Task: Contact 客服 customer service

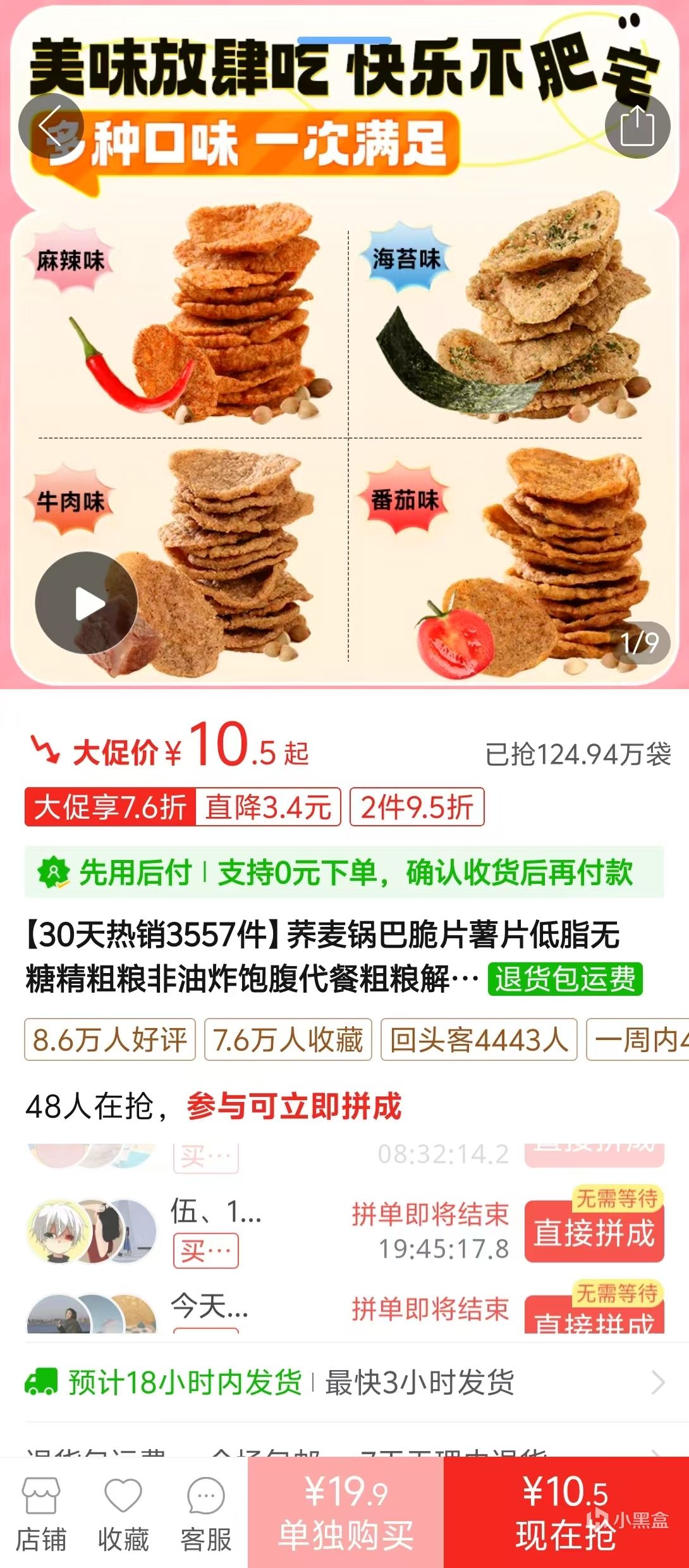Action: point(206,1514)
